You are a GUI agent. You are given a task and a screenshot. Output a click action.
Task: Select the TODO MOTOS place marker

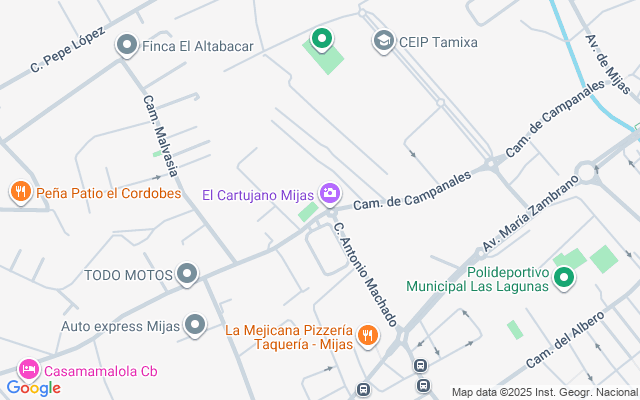(187, 274)
